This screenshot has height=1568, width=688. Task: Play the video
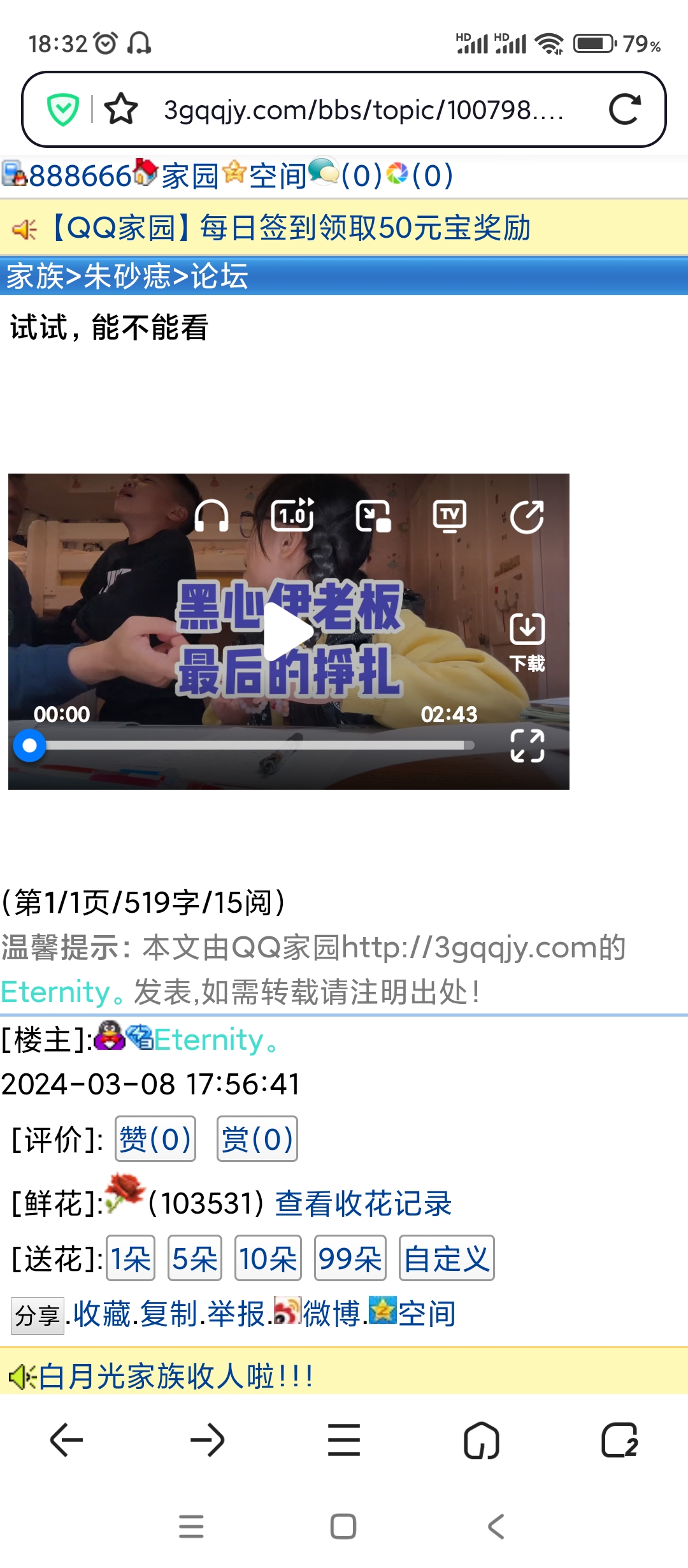pyautogui.click(x=289, y=631)
